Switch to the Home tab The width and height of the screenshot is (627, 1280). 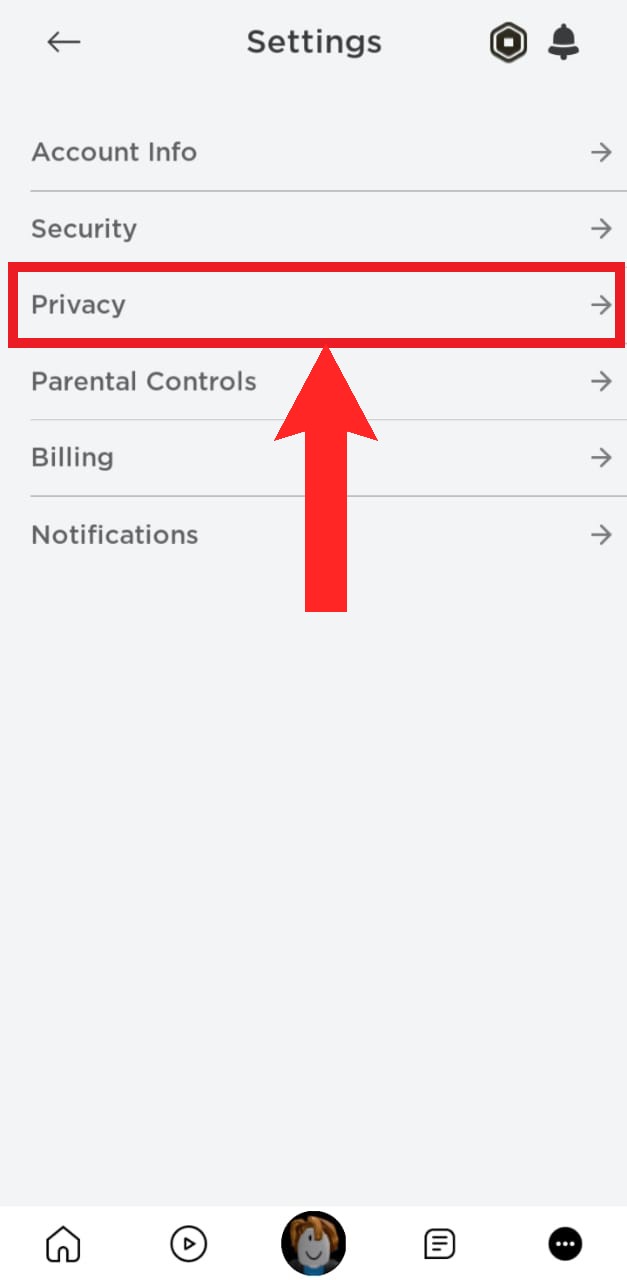point(63,1244)
